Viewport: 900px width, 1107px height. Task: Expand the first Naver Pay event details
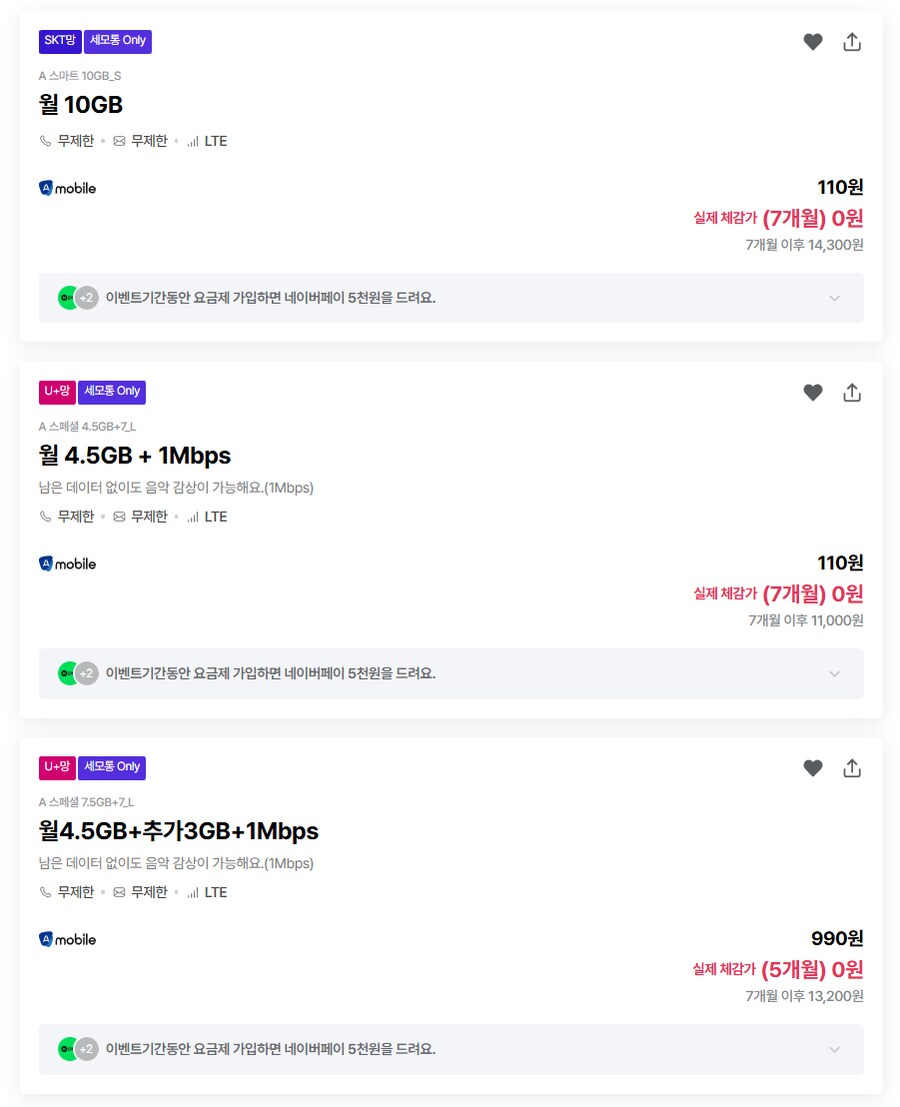point(834,297)
